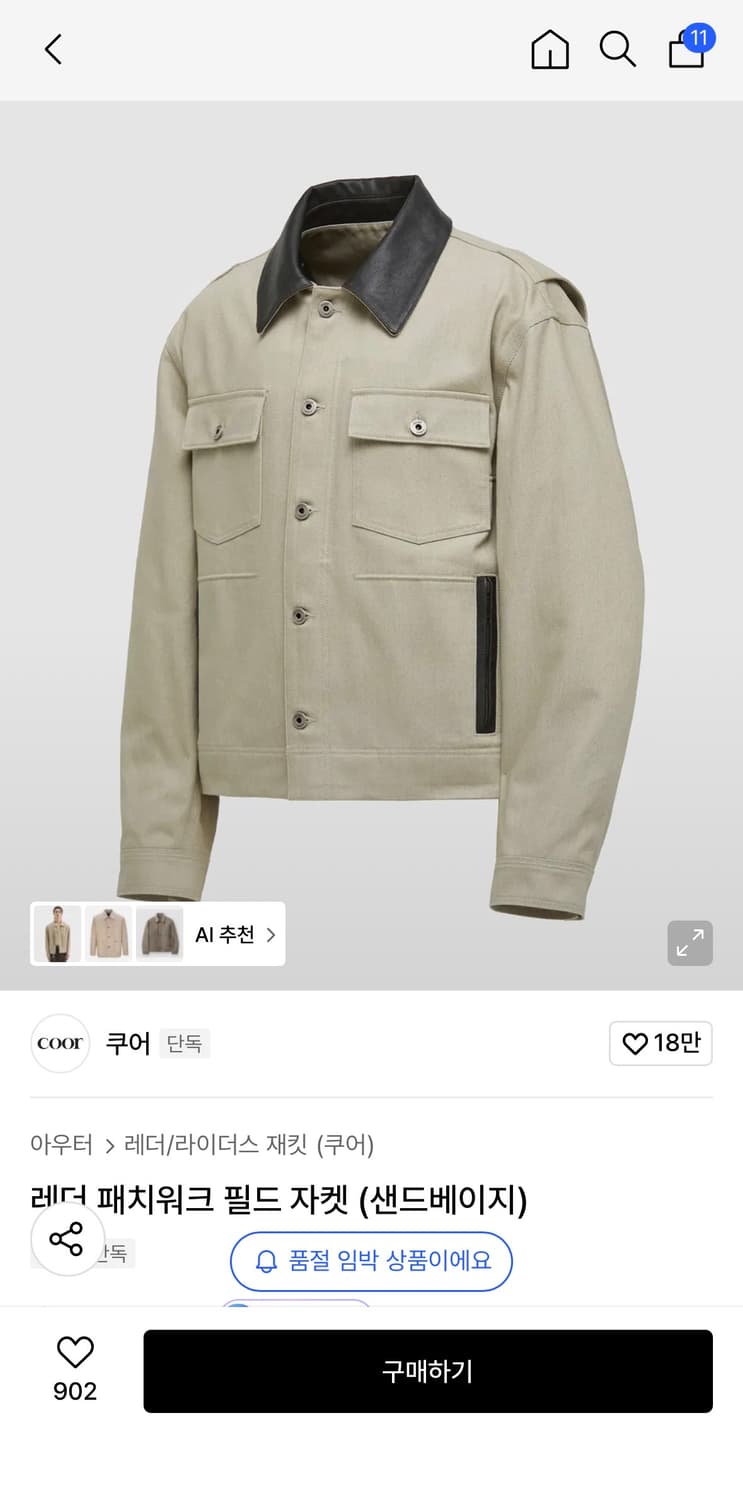Tap the back arrow to go back
Screen dimensions: 743x1500
(53, 48)
